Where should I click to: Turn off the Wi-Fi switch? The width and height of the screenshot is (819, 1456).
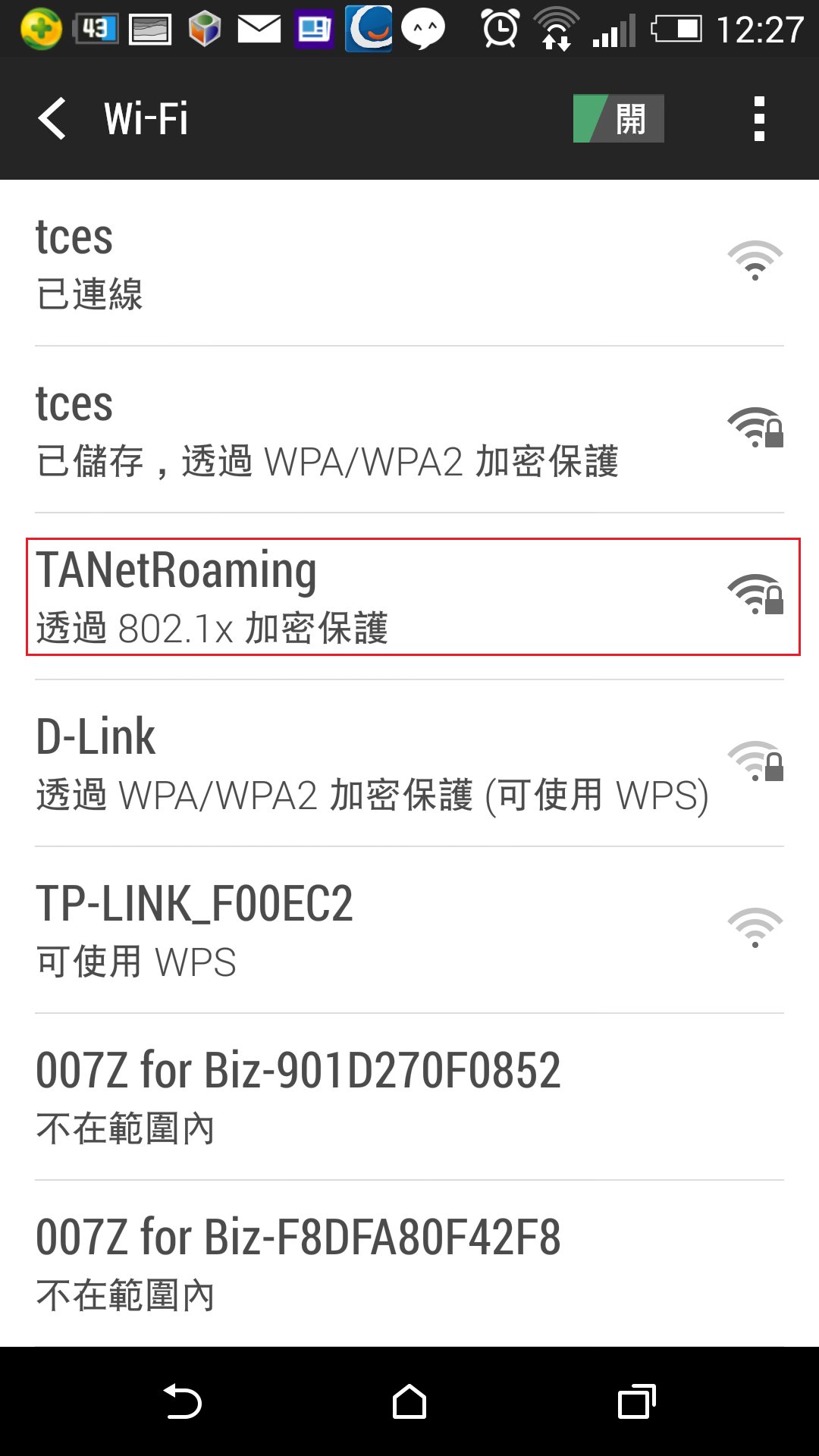point(618,118)
